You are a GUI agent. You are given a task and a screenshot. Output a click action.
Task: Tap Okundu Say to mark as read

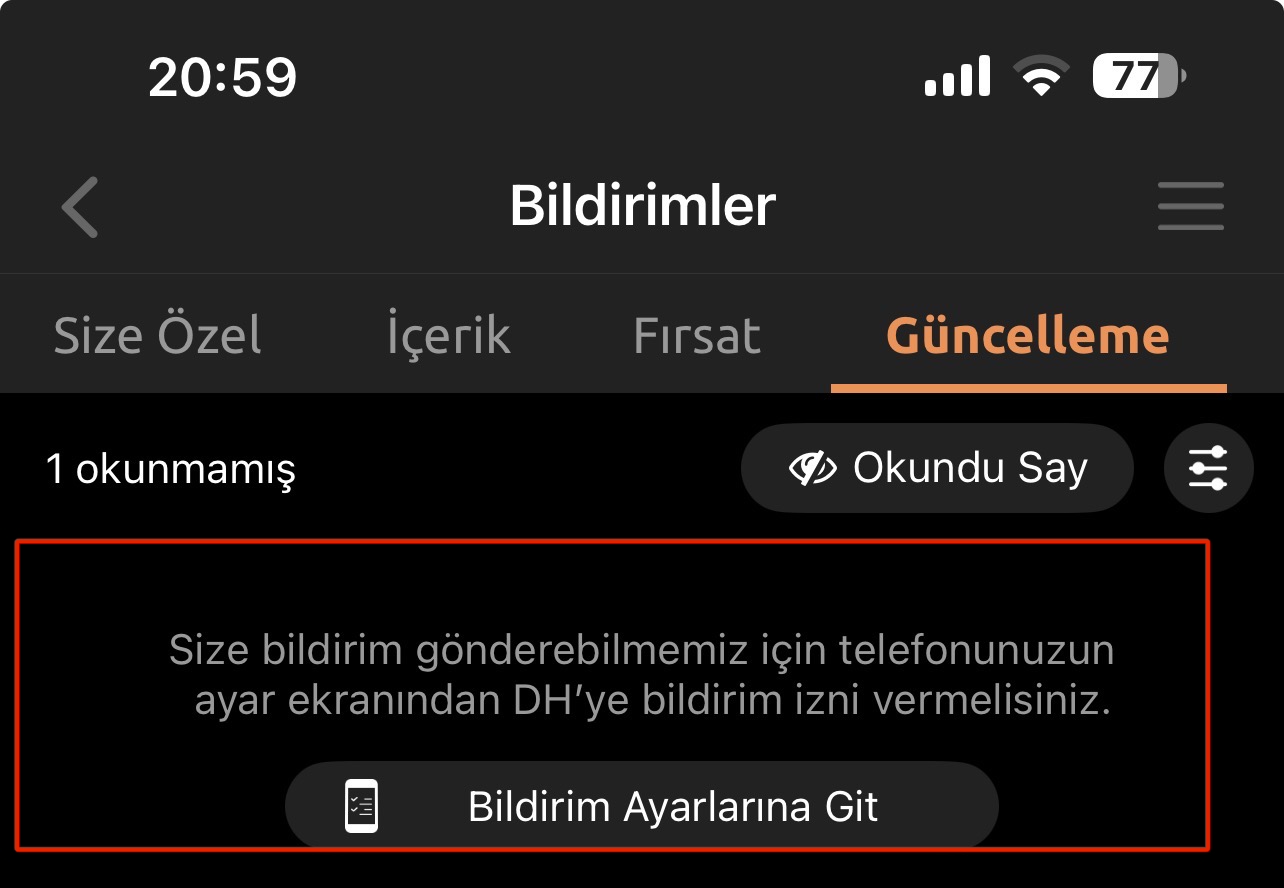click(937, 468)
